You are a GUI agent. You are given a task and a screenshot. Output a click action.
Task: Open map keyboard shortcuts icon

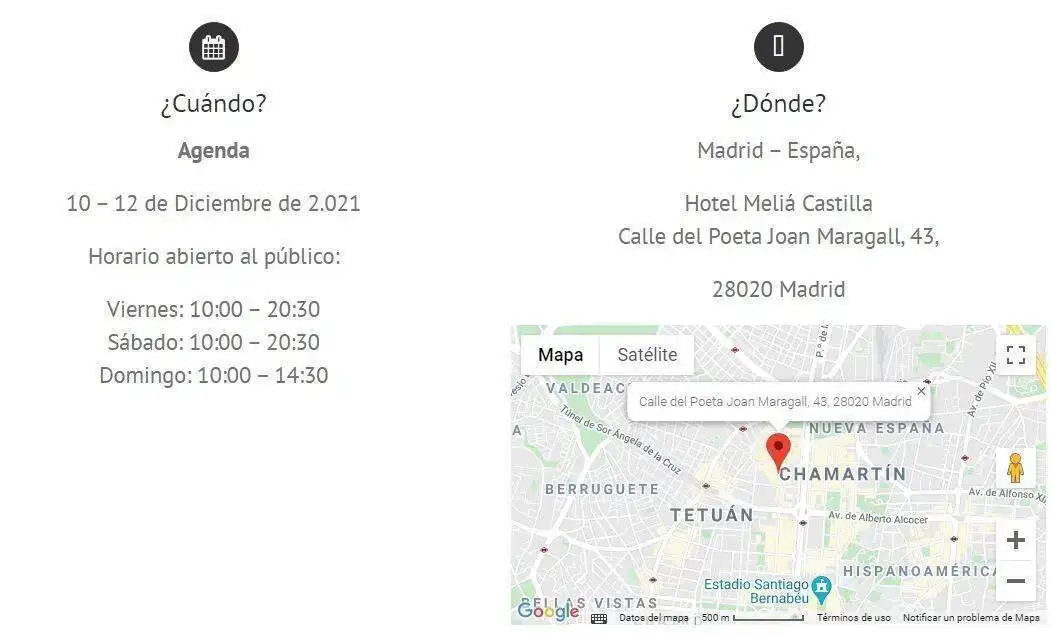599,618
